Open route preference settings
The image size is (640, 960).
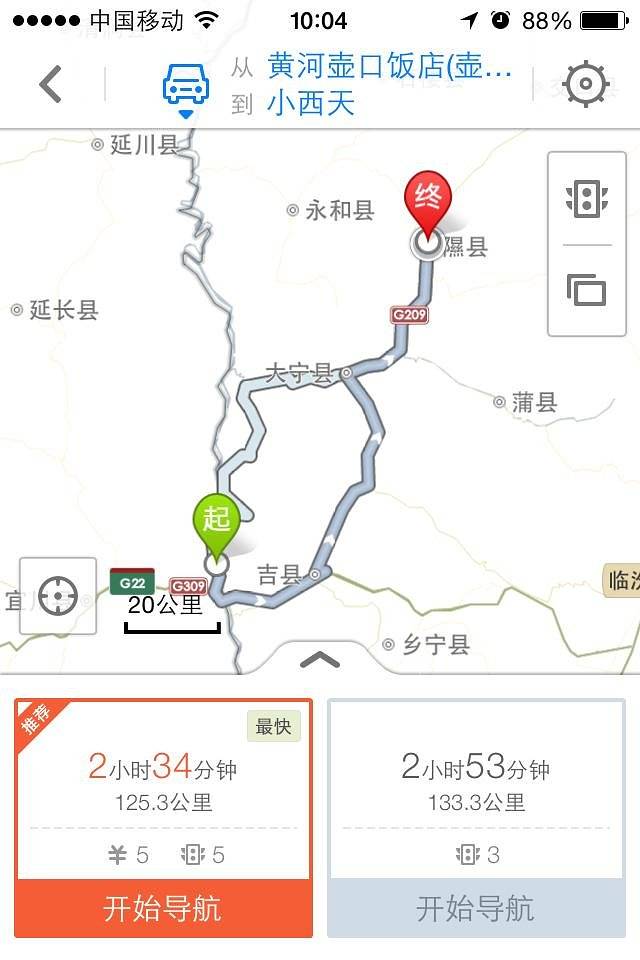click(x=587, y=85)
